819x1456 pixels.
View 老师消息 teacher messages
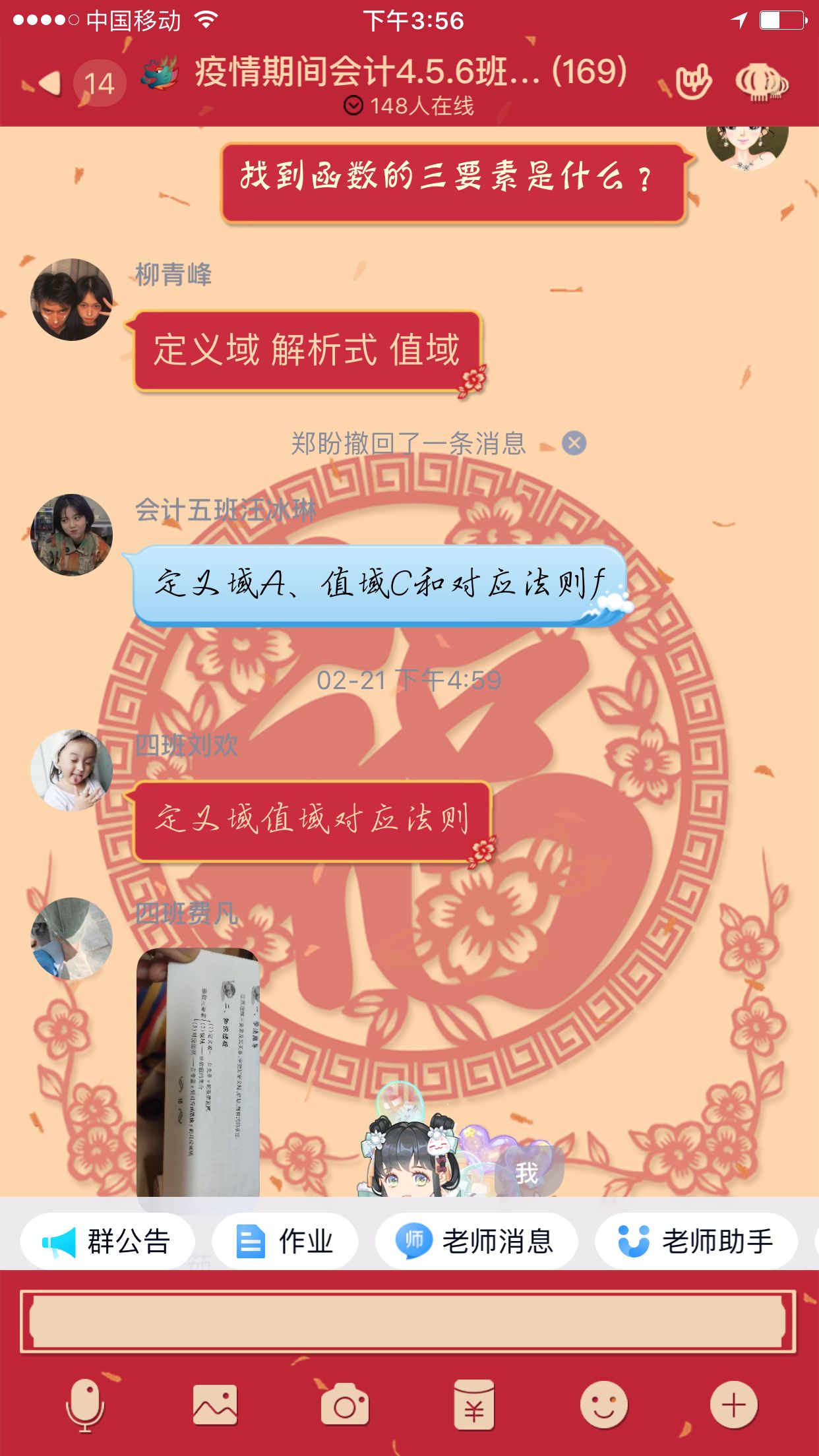(x=476, y=1242)
